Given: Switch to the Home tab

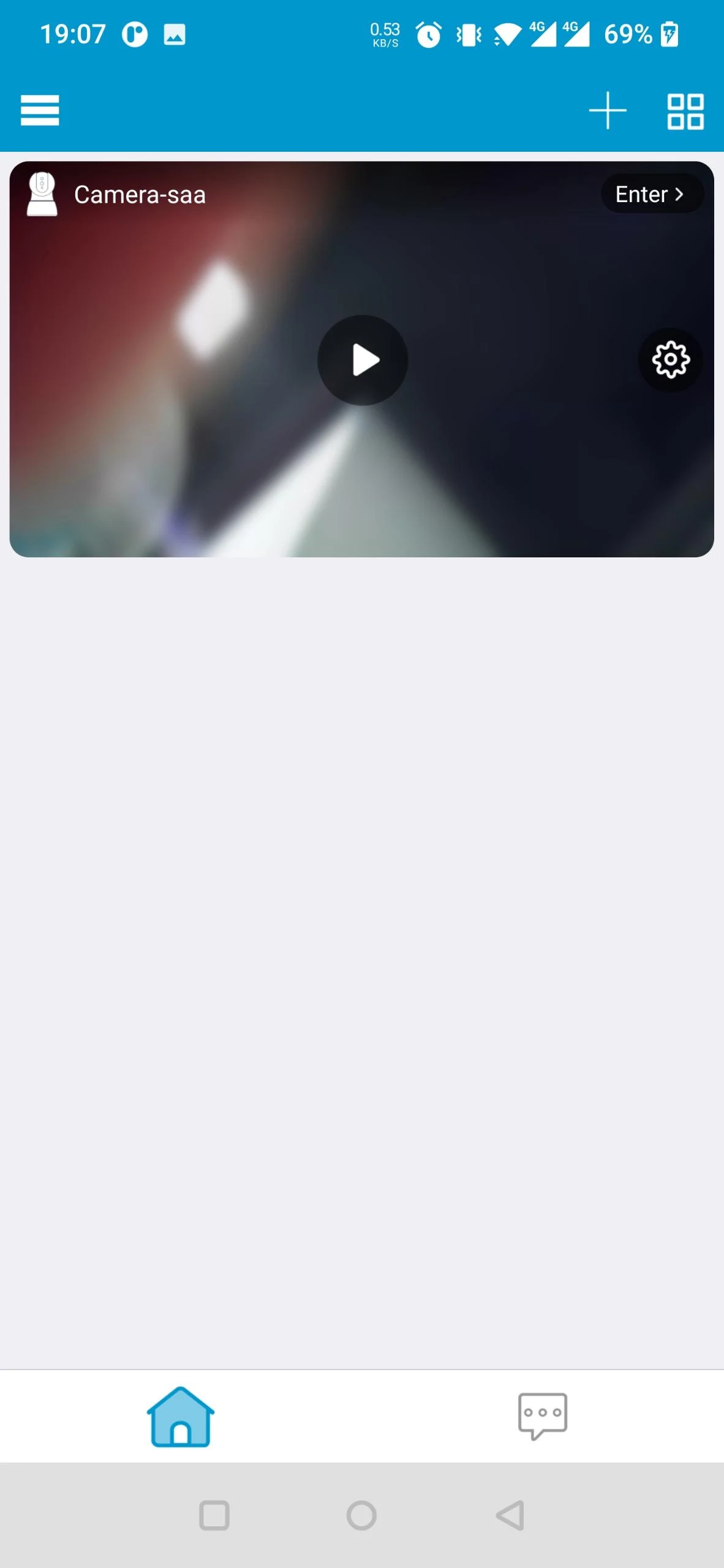Looking at the screenshot, I should (x=181, y=1417).
